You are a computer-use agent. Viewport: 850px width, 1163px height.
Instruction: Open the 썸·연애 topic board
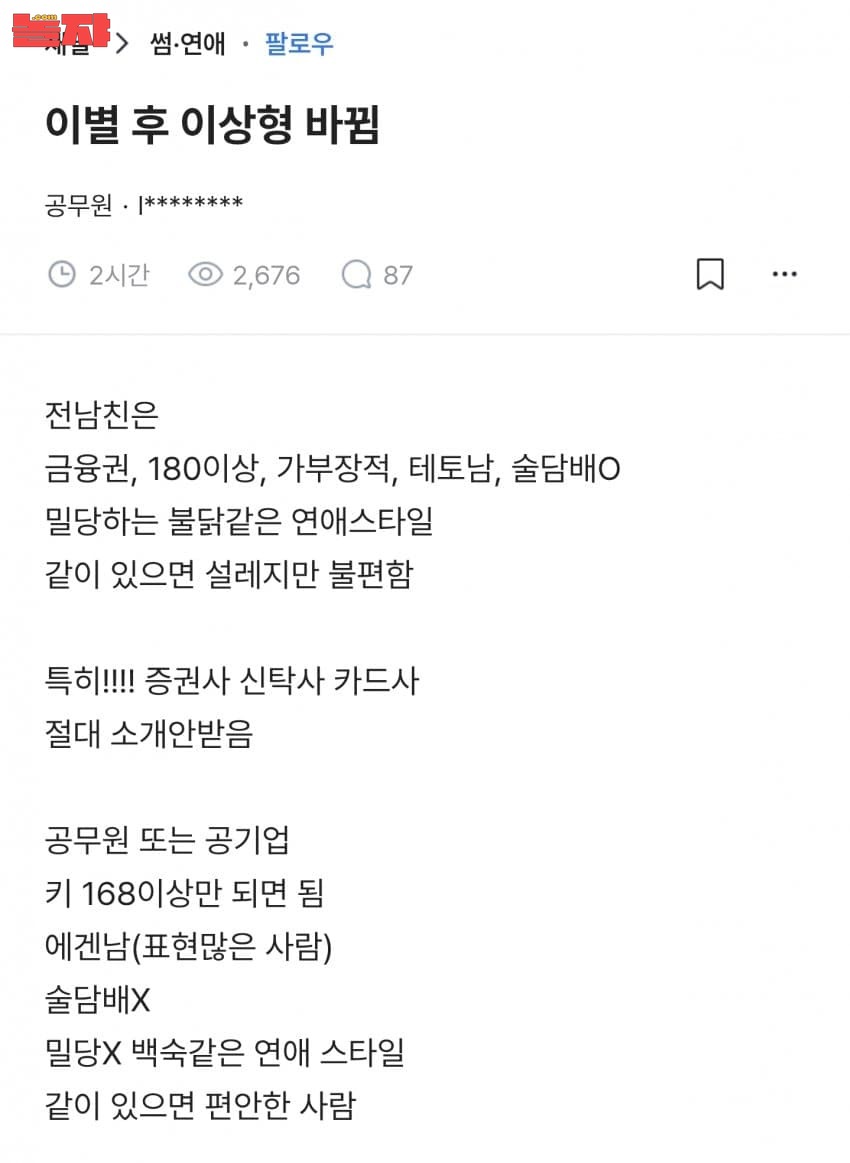tap(188, 44)
